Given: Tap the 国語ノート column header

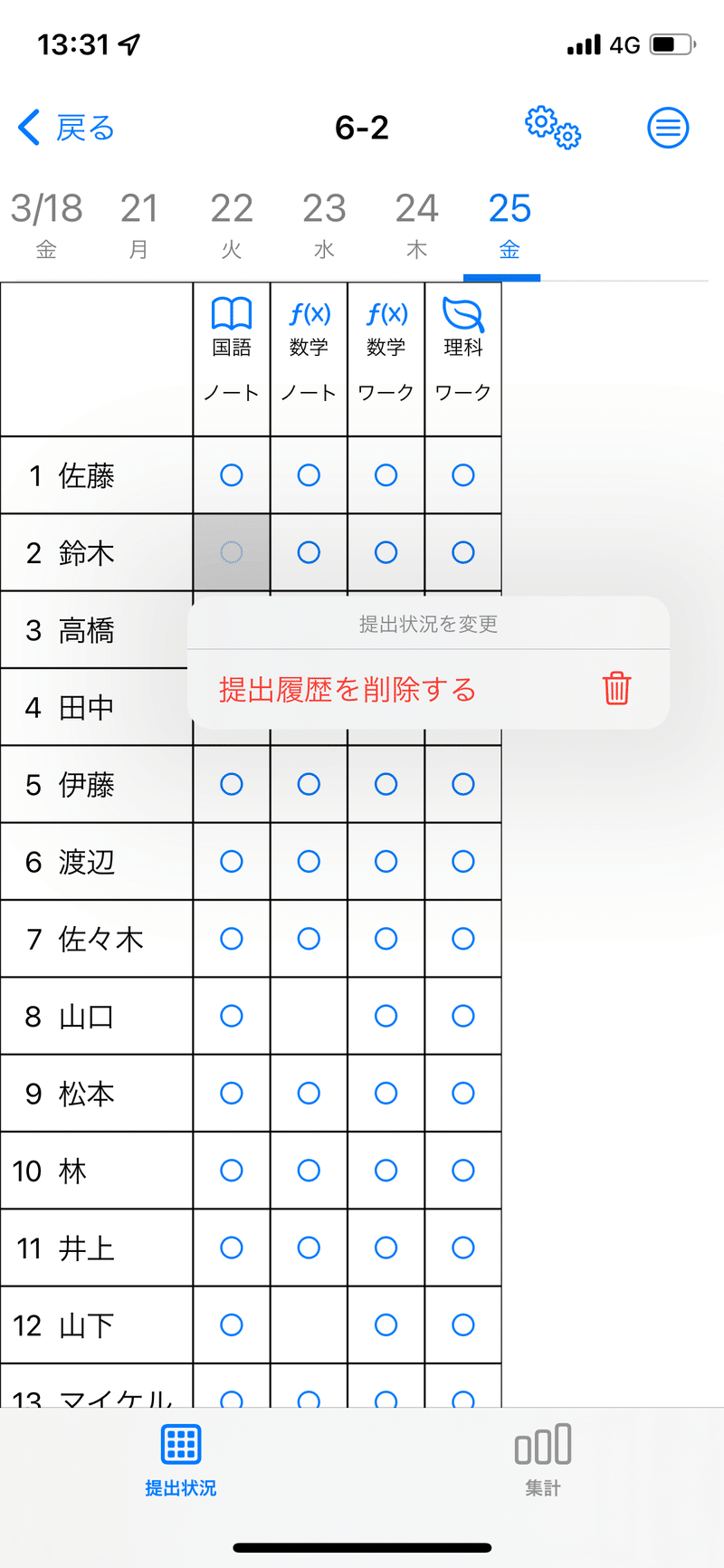Looking at the screenshot, I should coord(232,359).
